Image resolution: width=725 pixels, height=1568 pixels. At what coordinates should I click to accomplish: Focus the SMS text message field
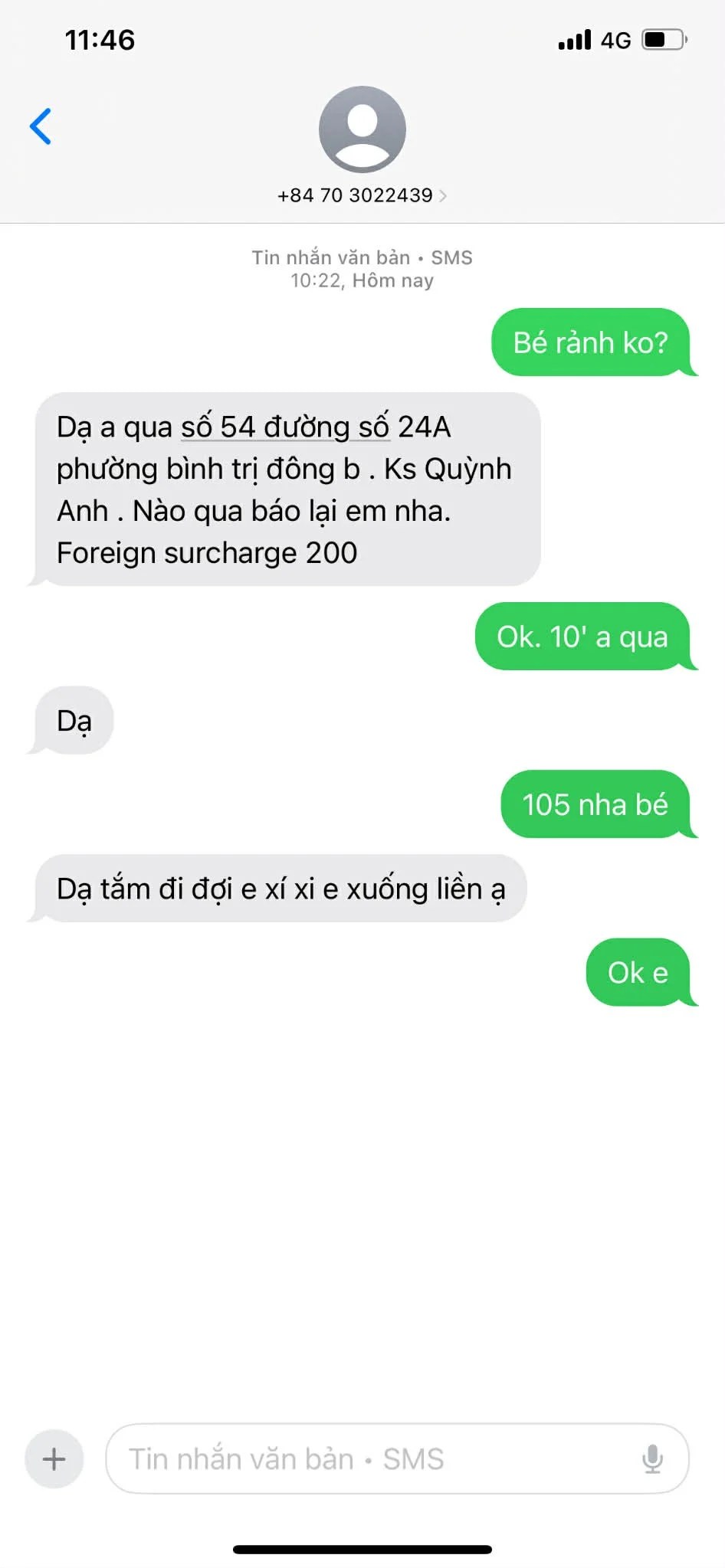pyautogui.click(x=368, y=1458)
